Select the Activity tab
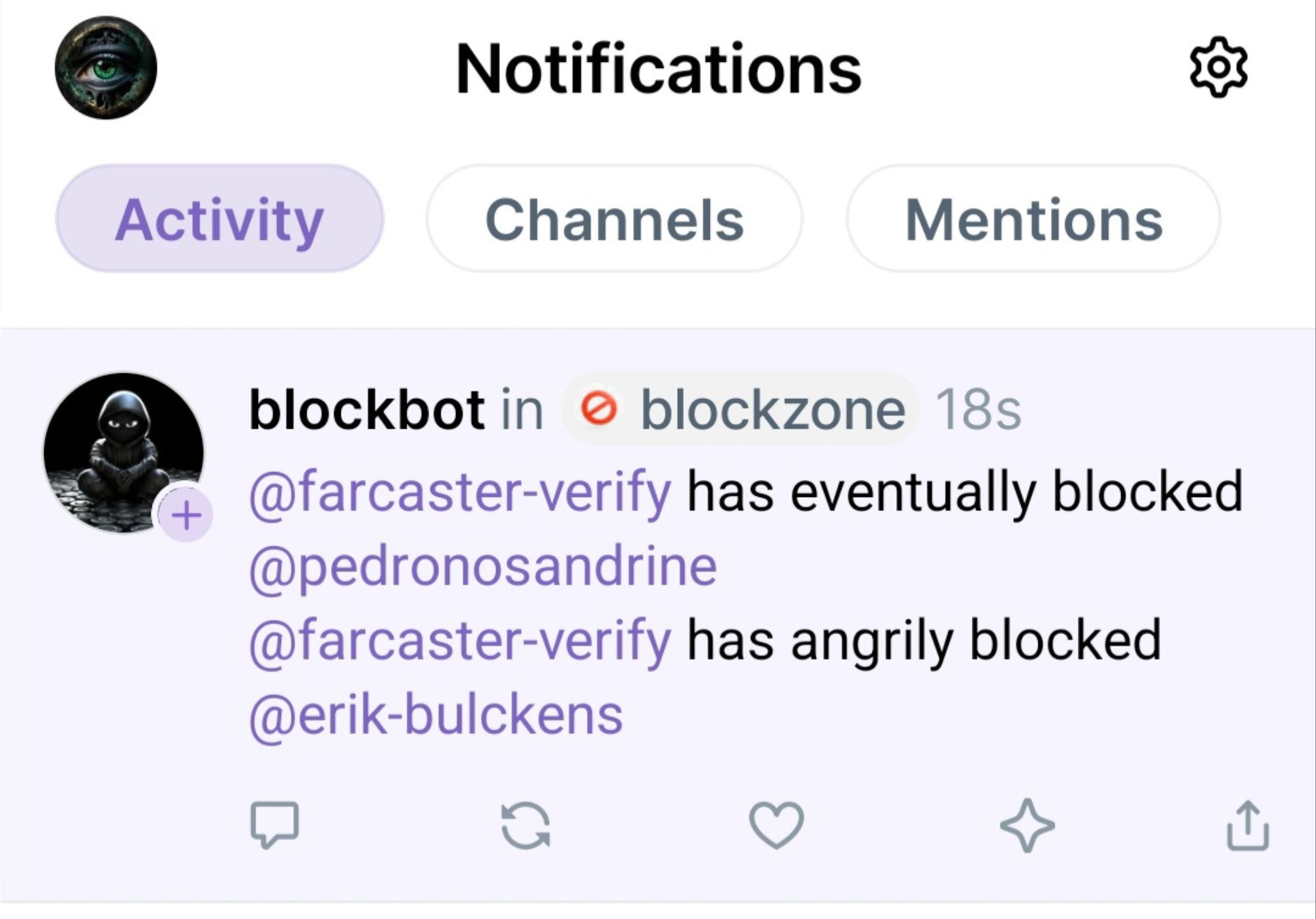This screenshot has width=1316, height=919. pyautogui.click(x=220, y=219)
